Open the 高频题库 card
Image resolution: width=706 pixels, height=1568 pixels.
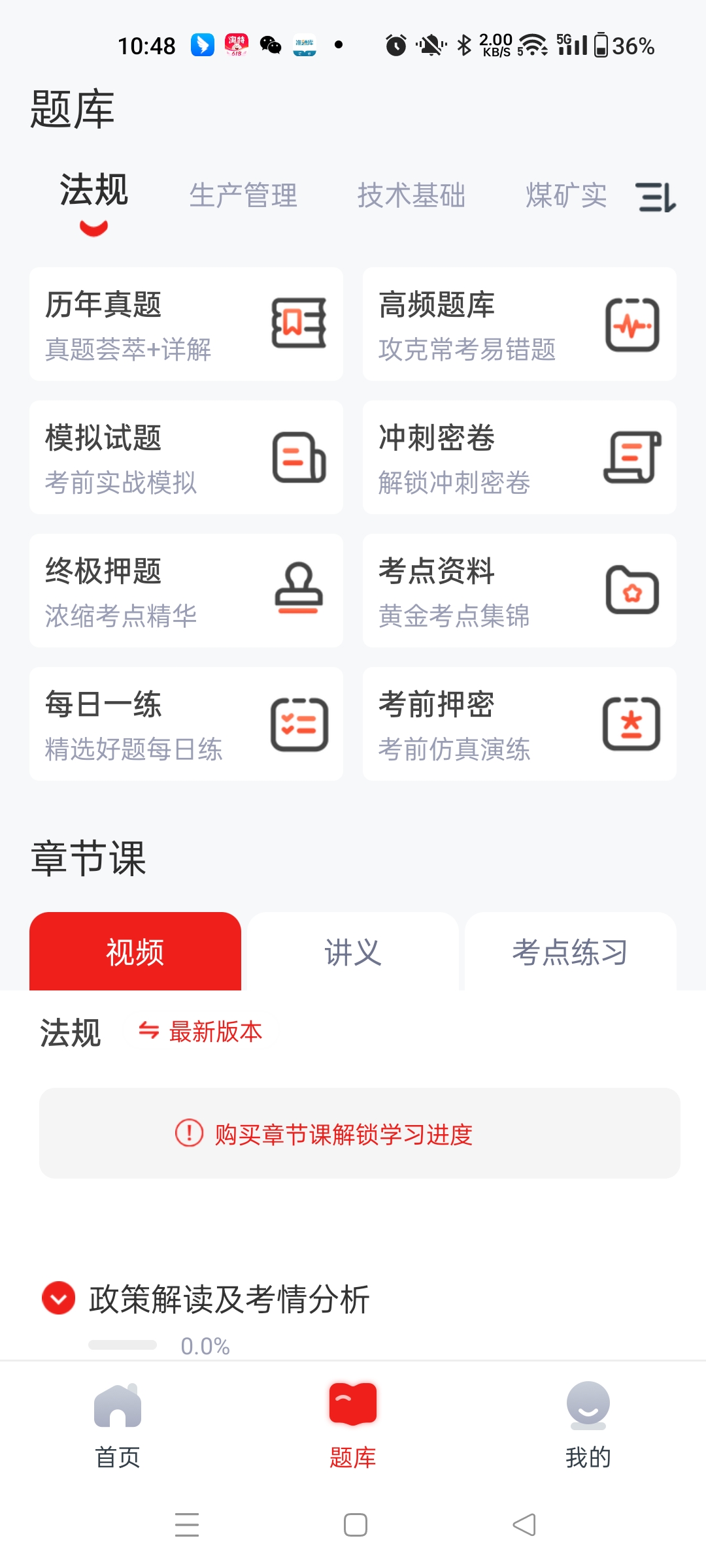coord(520,324)
